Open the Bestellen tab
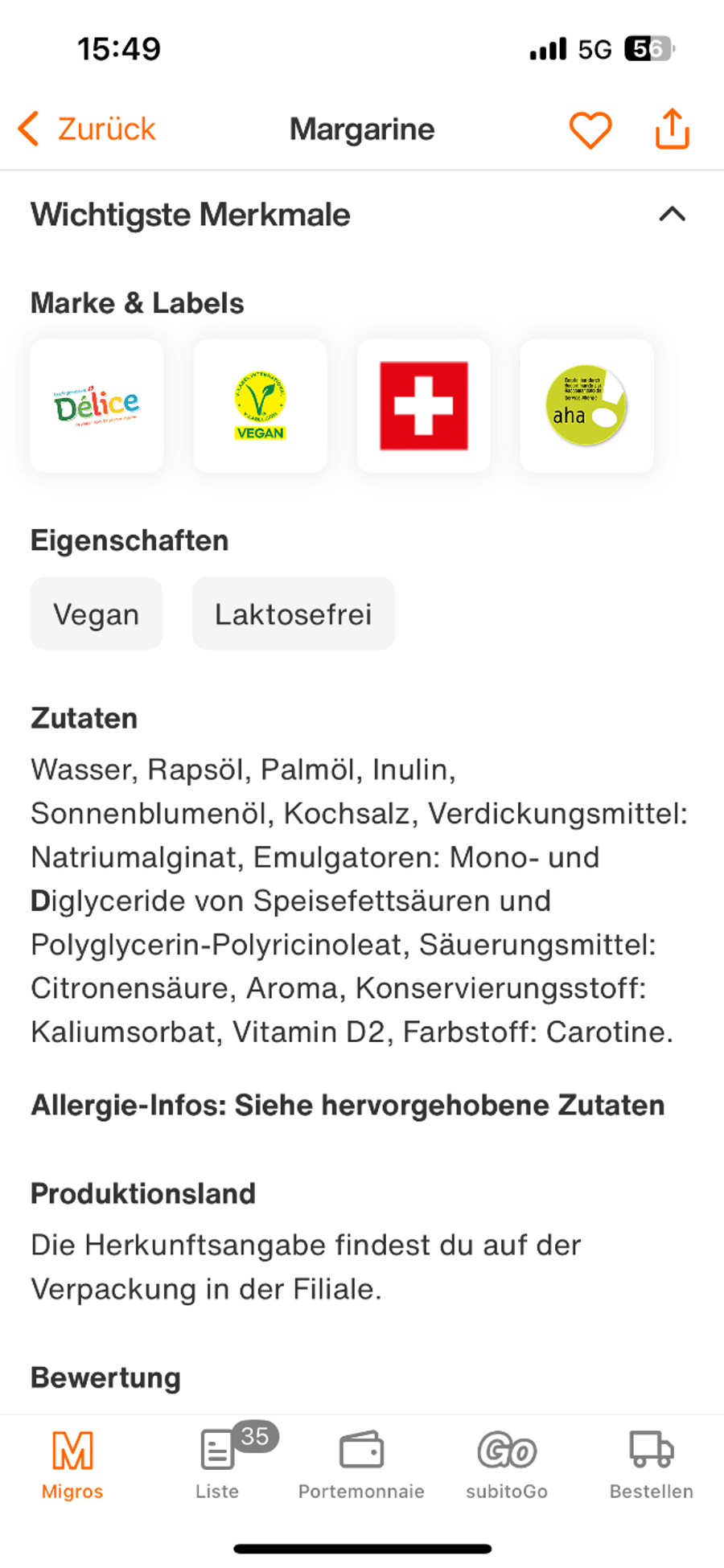724x1568 pixels. 651,1465
